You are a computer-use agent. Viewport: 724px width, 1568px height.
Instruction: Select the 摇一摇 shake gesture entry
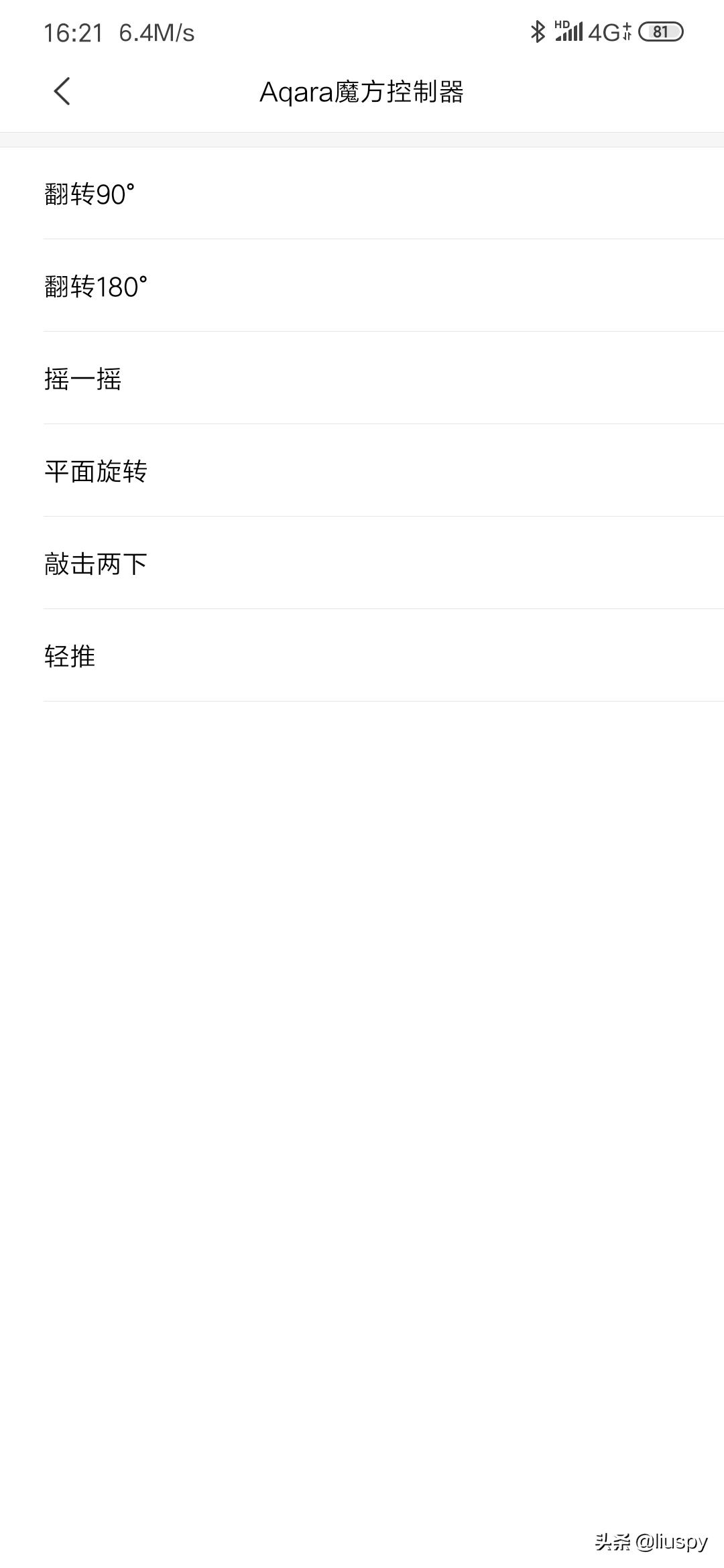coord(82,379)
